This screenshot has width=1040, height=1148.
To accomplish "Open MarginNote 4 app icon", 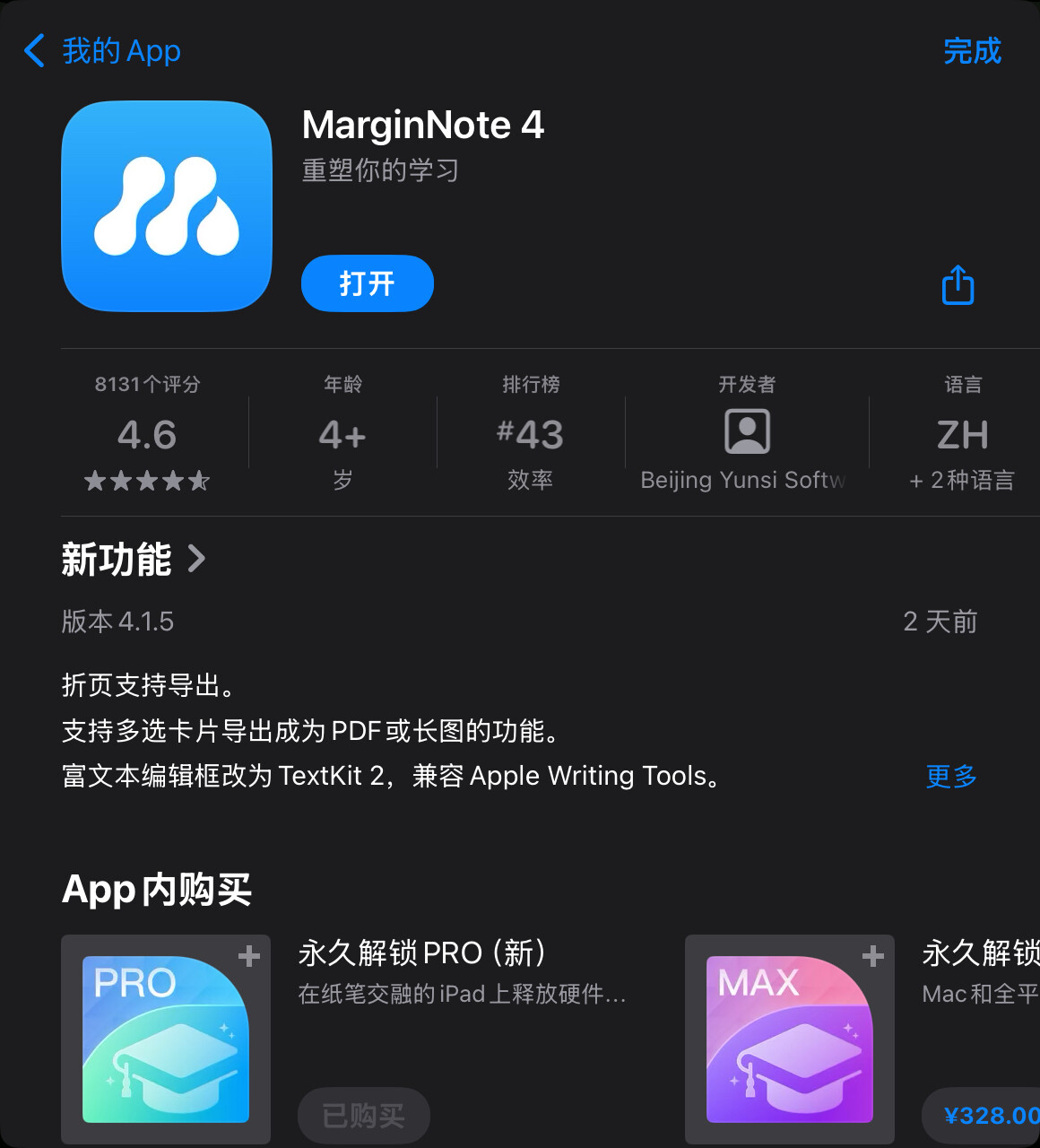I will pos(165,204).
